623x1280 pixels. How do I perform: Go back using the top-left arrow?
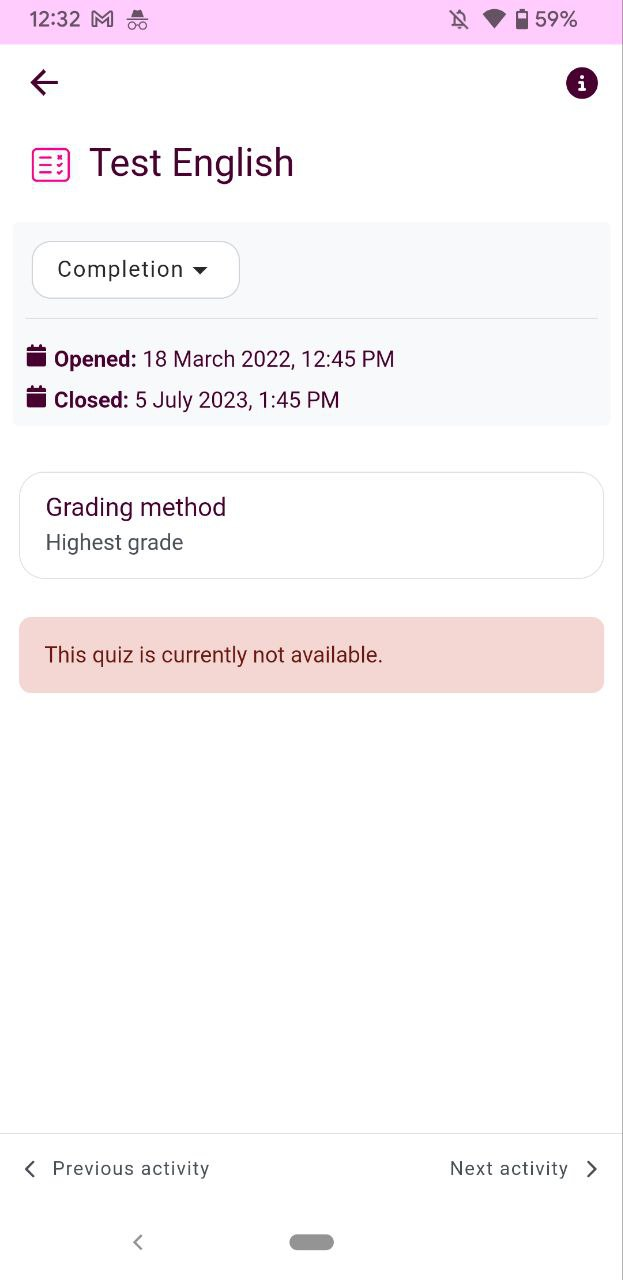coord(44,83)
